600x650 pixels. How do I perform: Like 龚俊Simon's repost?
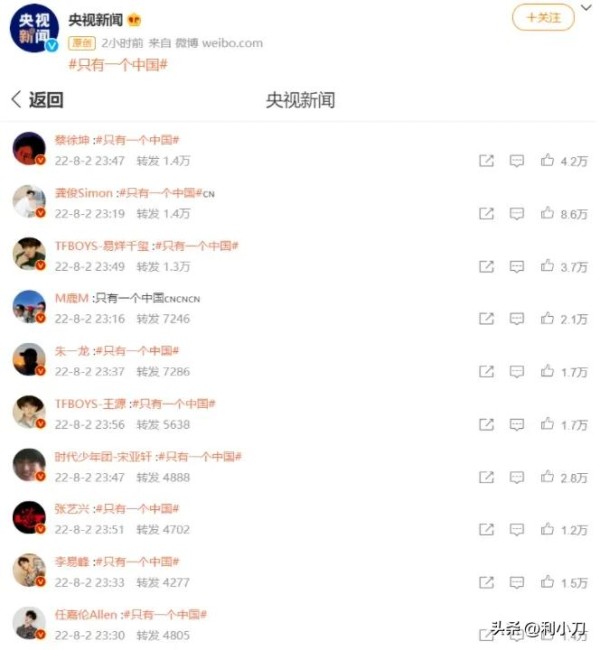(548, 213)
